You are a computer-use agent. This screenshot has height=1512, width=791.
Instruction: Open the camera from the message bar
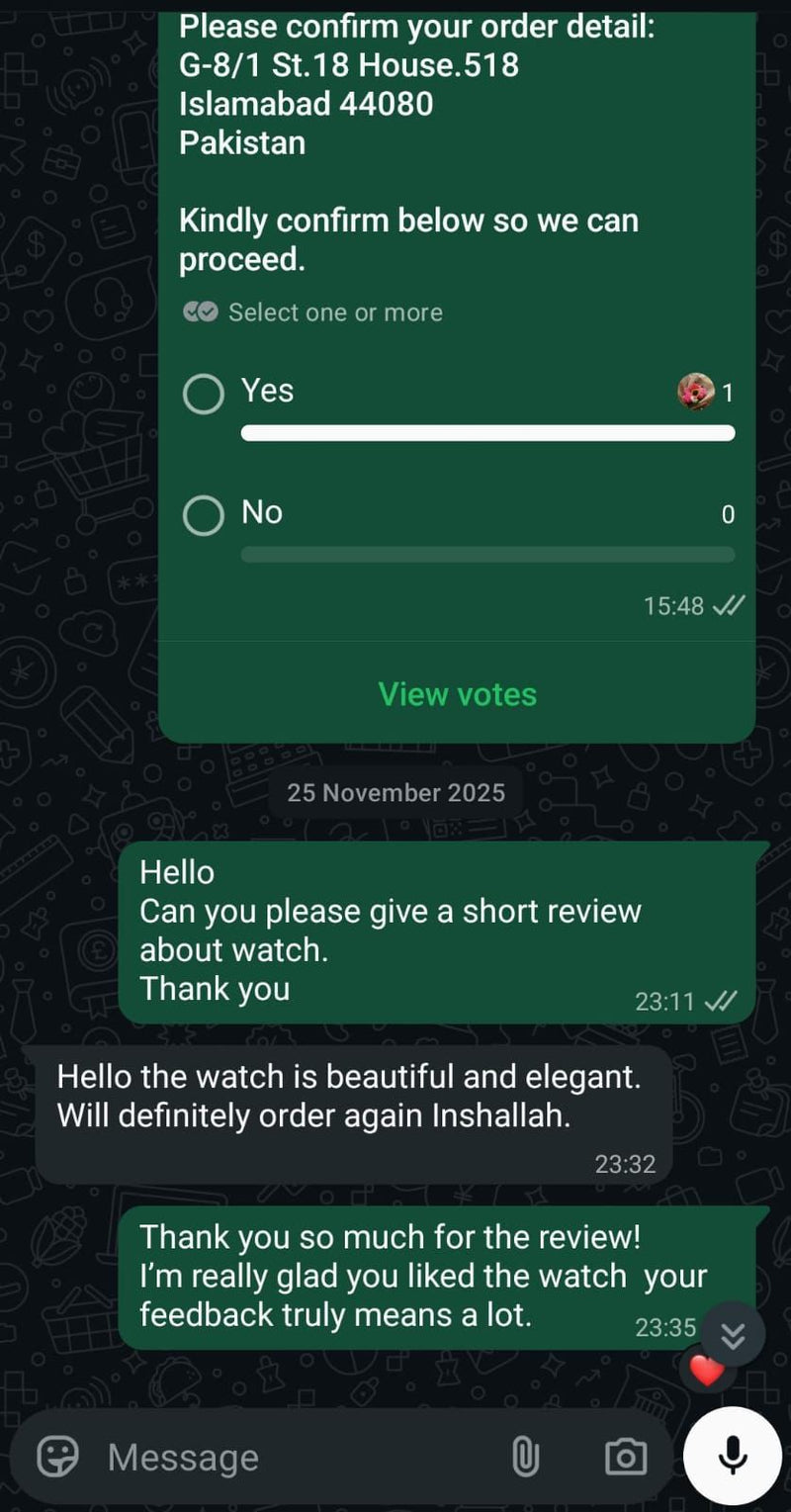(x=625, y=1457)
